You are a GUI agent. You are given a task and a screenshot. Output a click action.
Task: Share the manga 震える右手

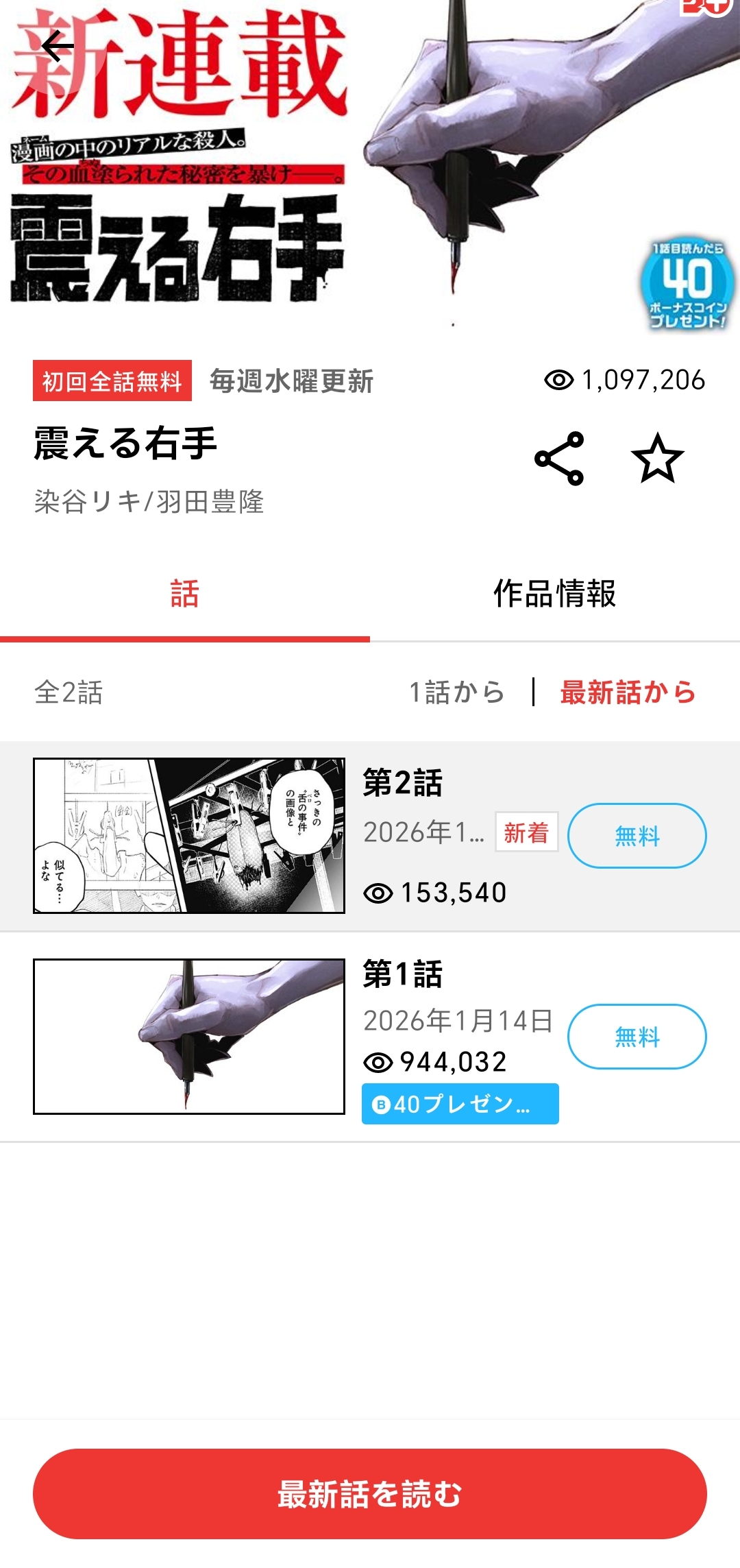[x=559, y=459]
